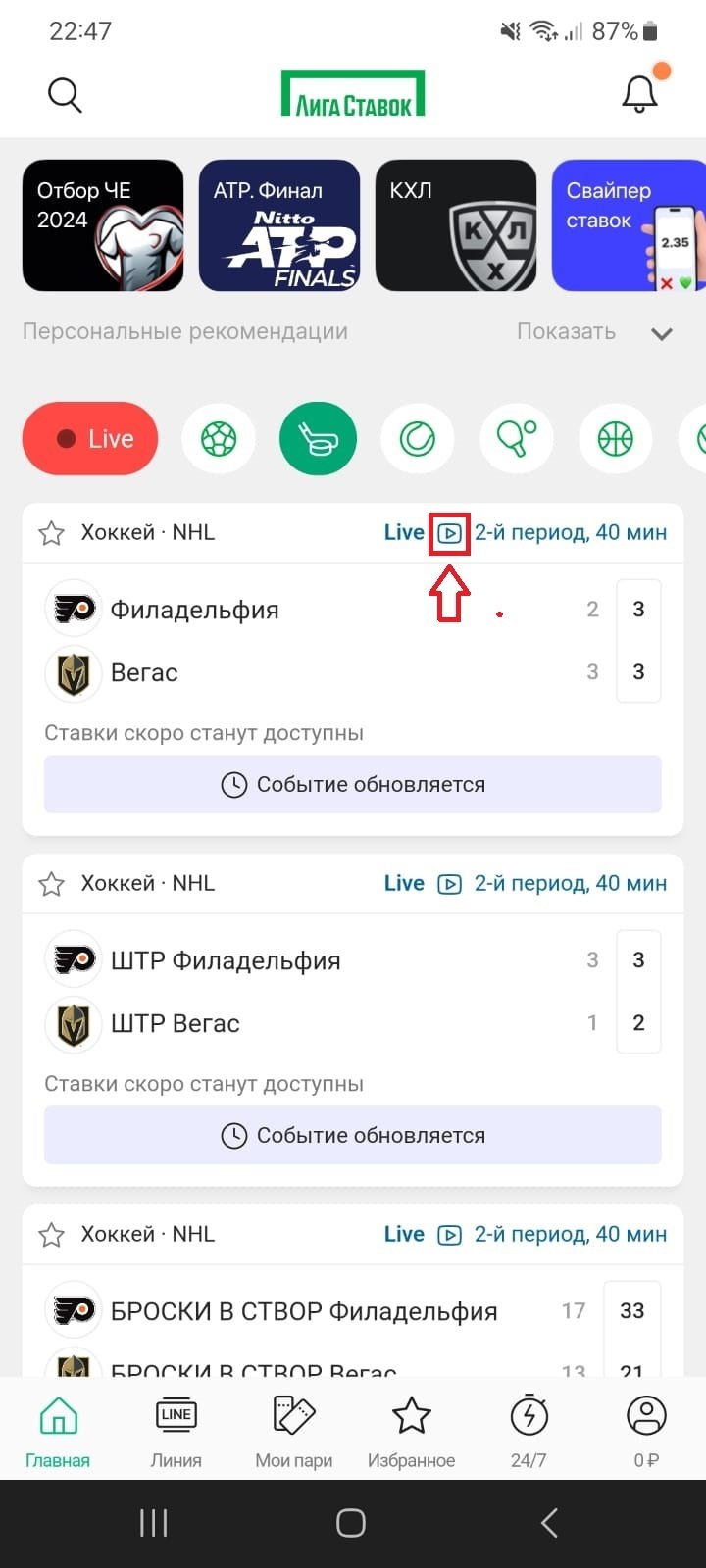Switch to the Мои пари tab
The width and height of the screenshot is (706, 1568).
click(293, 1431)
